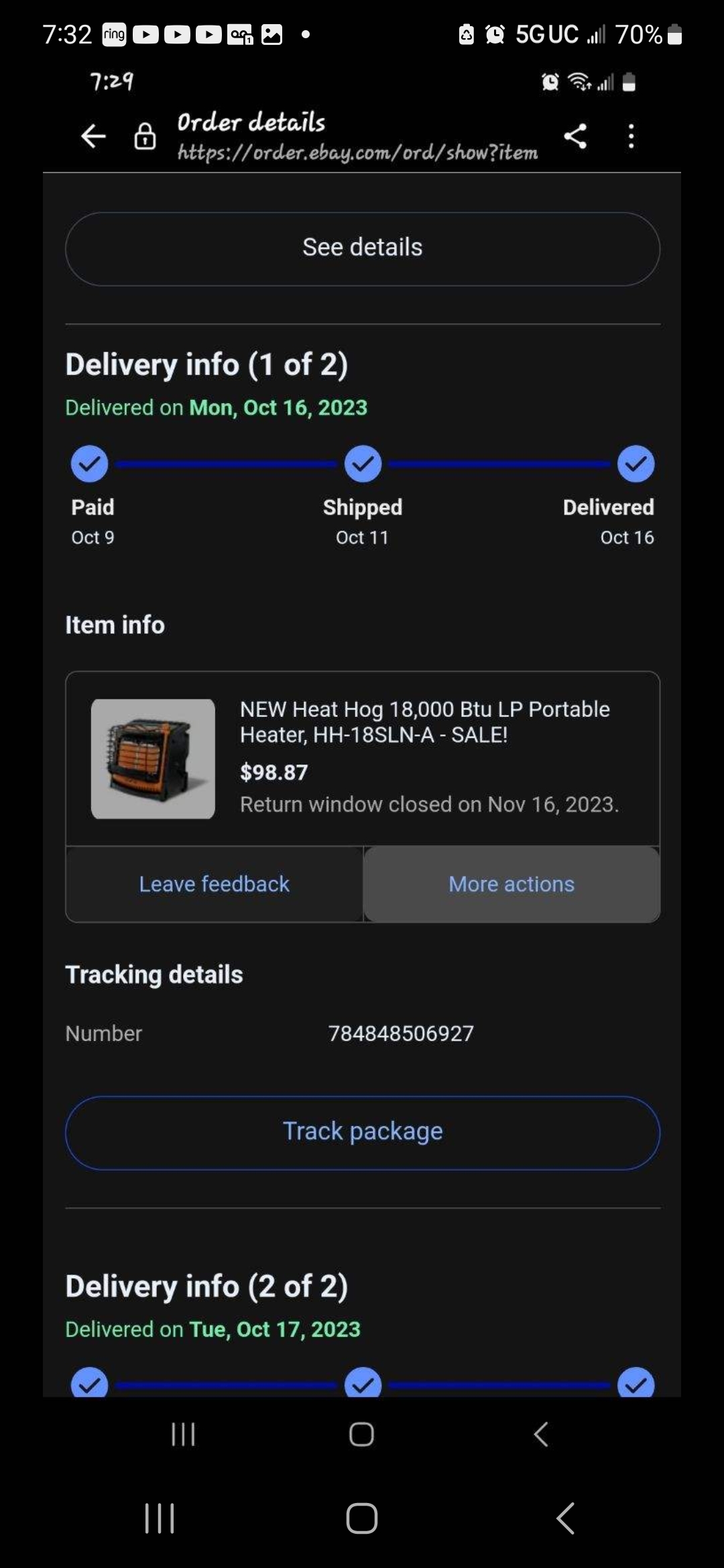Open More actions for the item
This screenshot has width=724, height=1568.
pos(511,884)
